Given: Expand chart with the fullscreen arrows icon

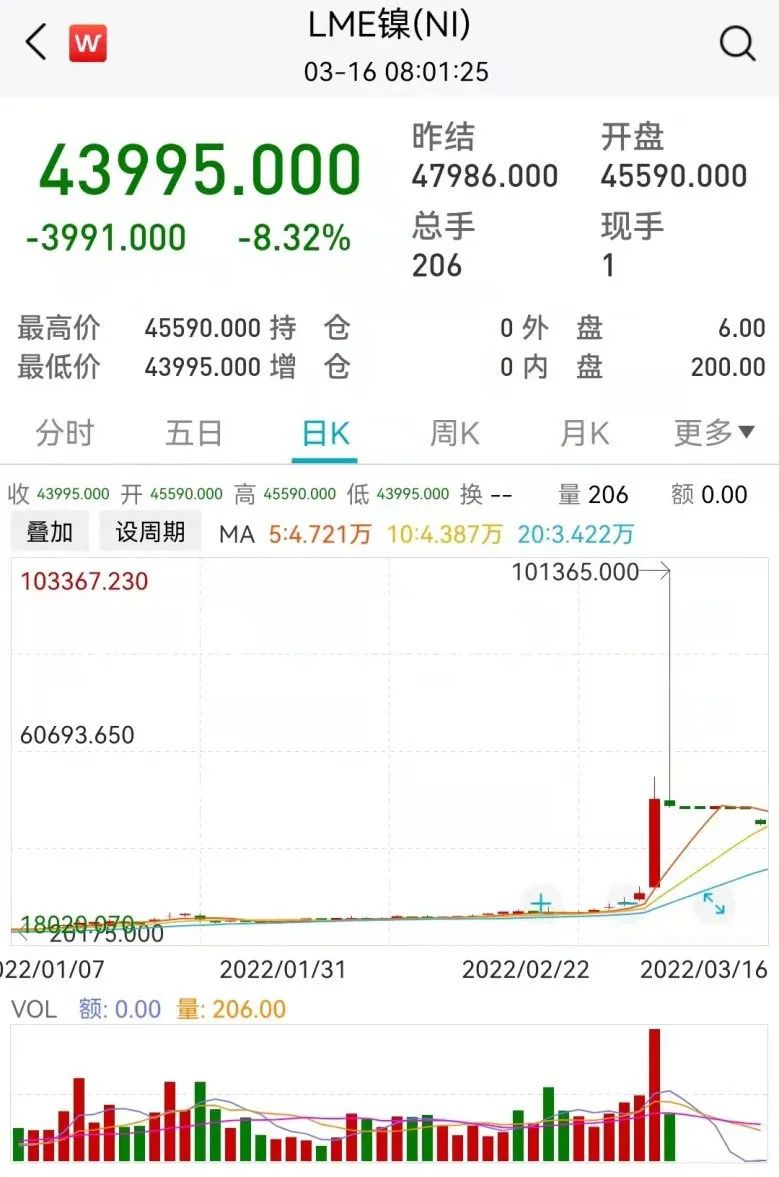Looking at the screenshot, I should click(x=713, y=904).
